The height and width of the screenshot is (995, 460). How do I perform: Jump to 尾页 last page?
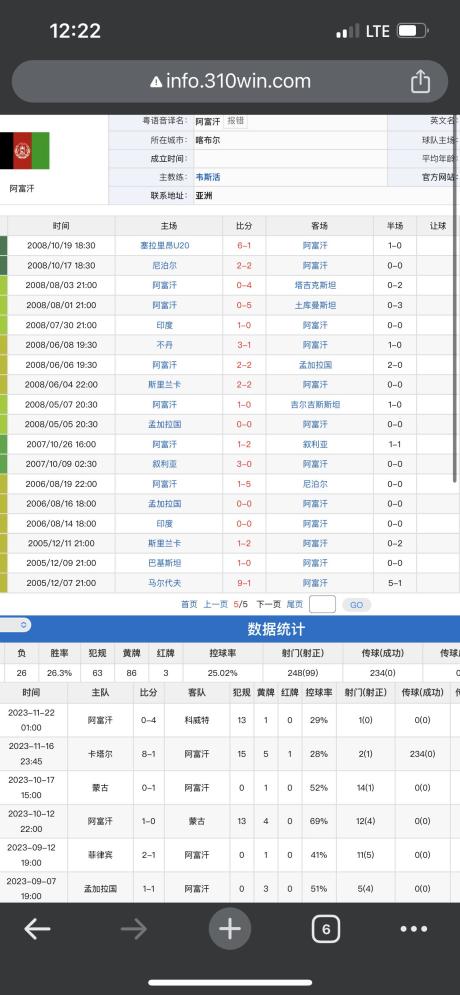[295, 605]
